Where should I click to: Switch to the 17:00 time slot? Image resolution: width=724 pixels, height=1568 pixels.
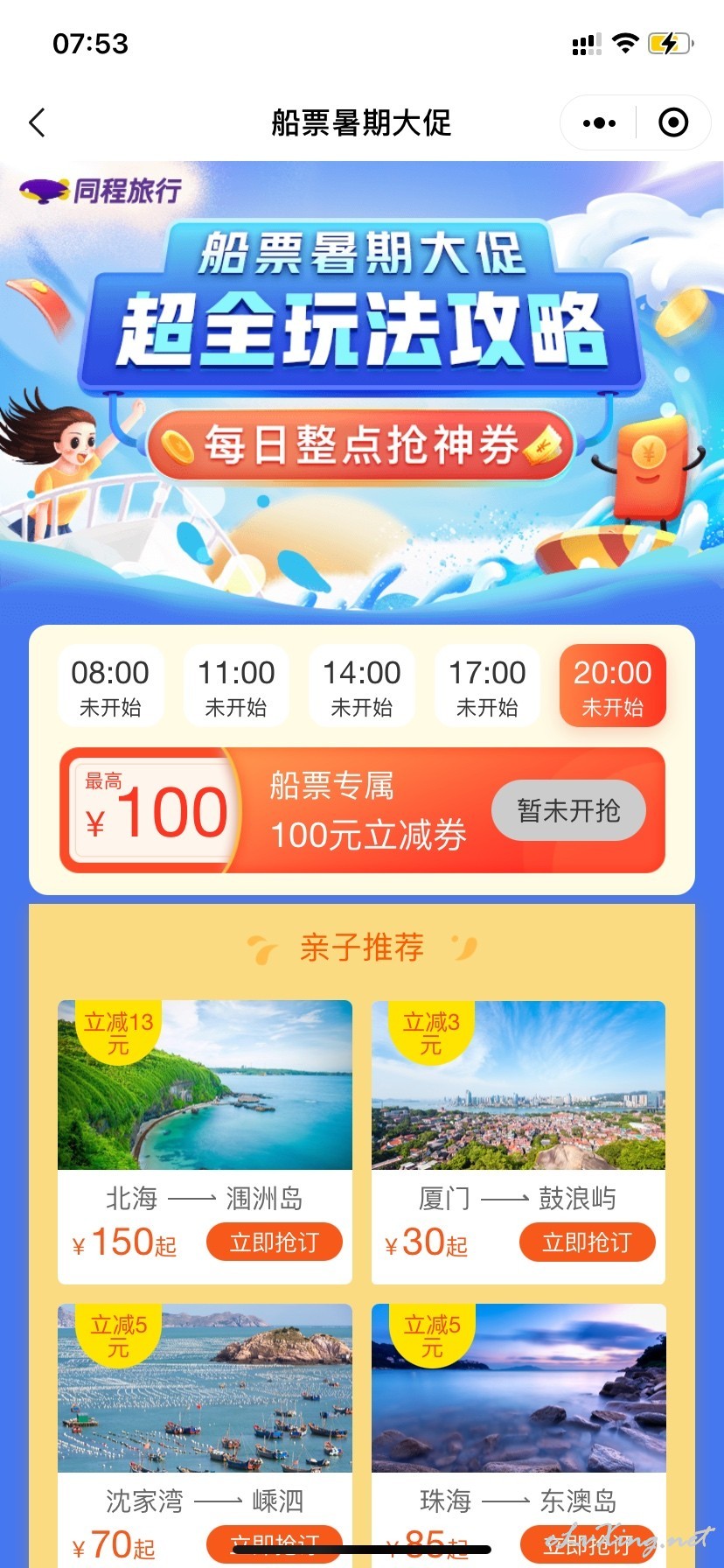point(487,686)
